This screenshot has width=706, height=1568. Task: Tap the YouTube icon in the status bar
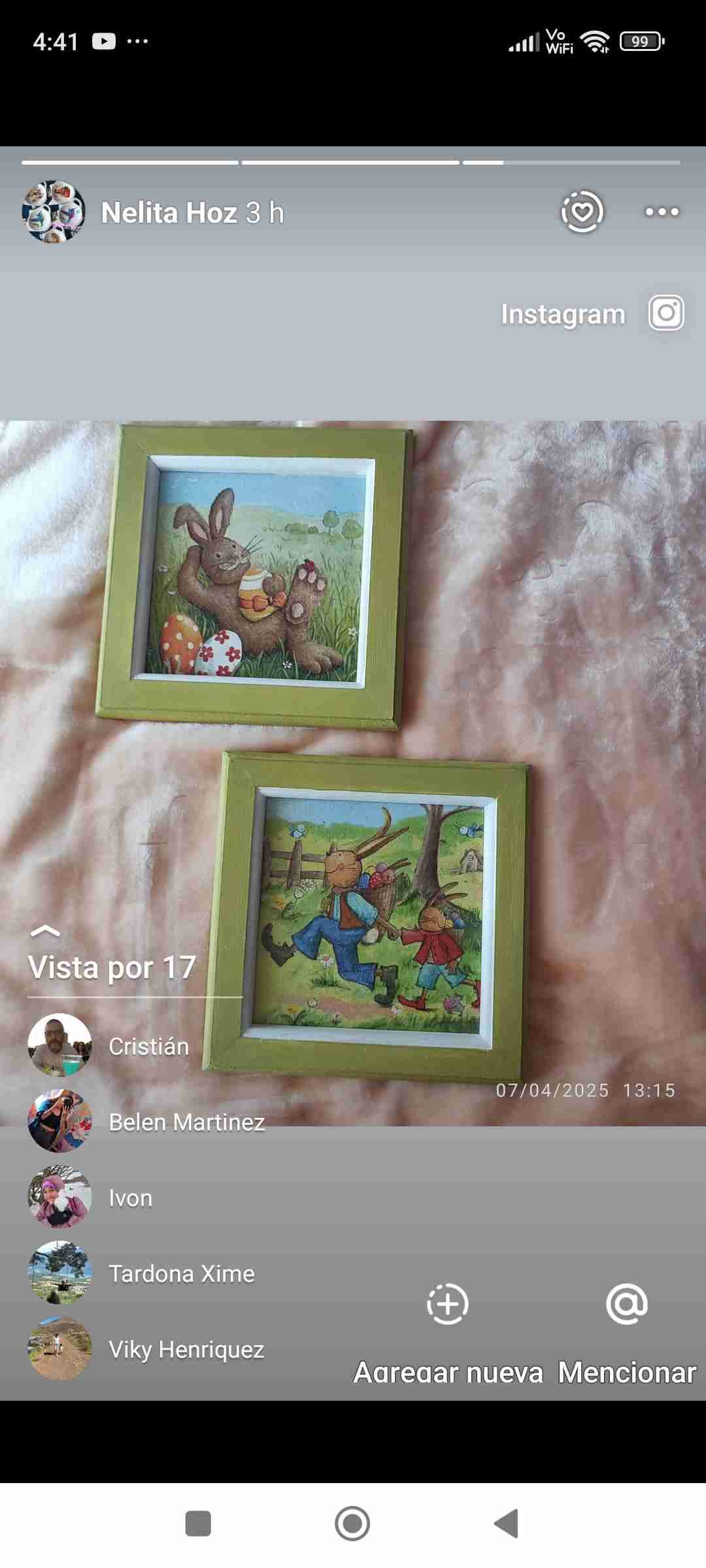point(105,41)
